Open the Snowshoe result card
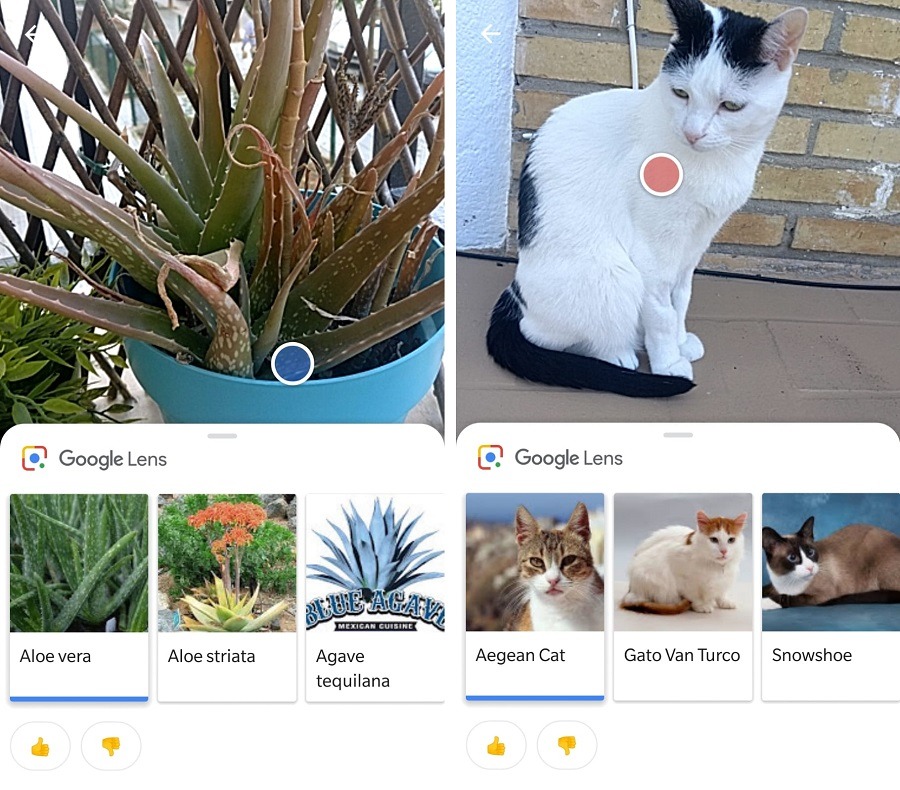The height and width of the screenshot is (790, 900). pyautogui.click(x=830, y=596)
